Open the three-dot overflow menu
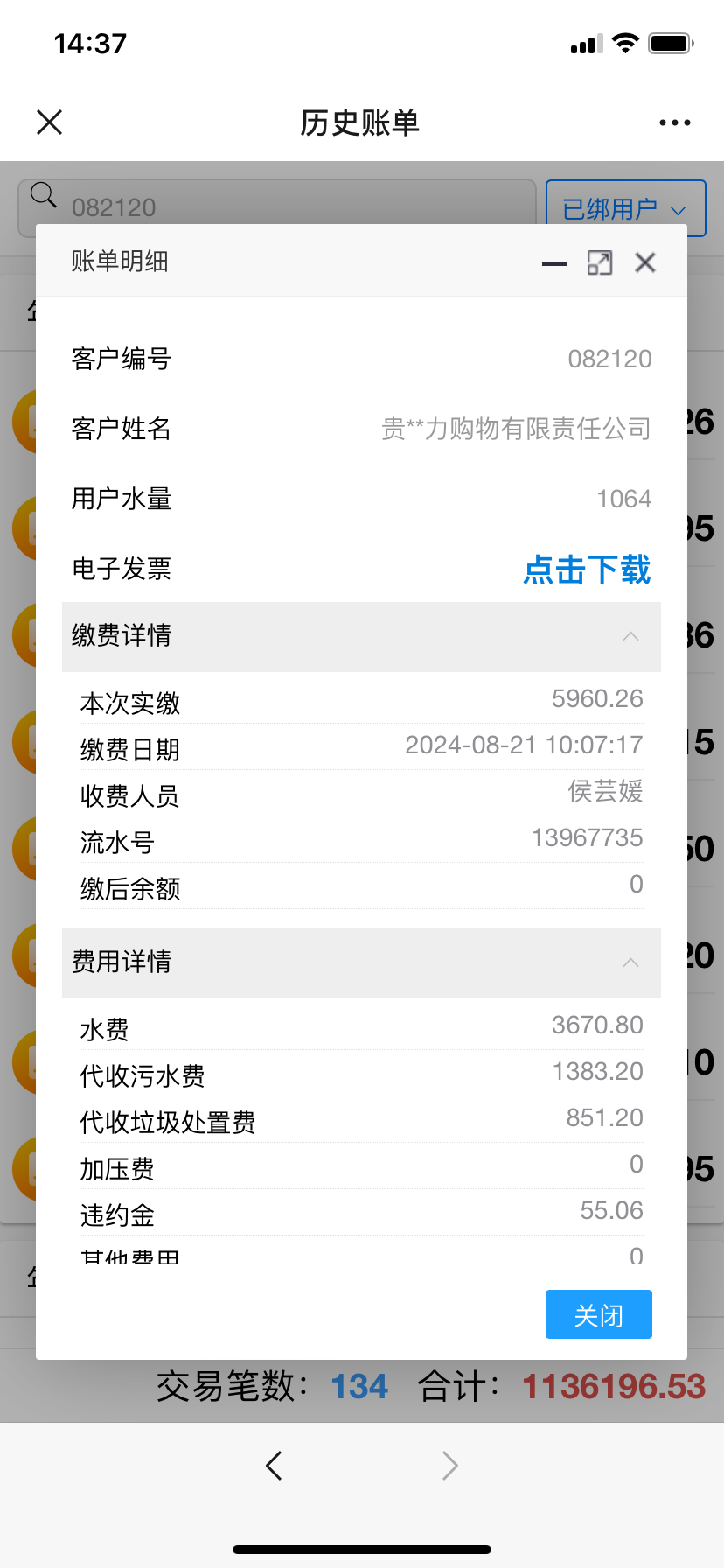Image resolution: width=724 pixels, height=1568 pixels. tap(674, 122)
